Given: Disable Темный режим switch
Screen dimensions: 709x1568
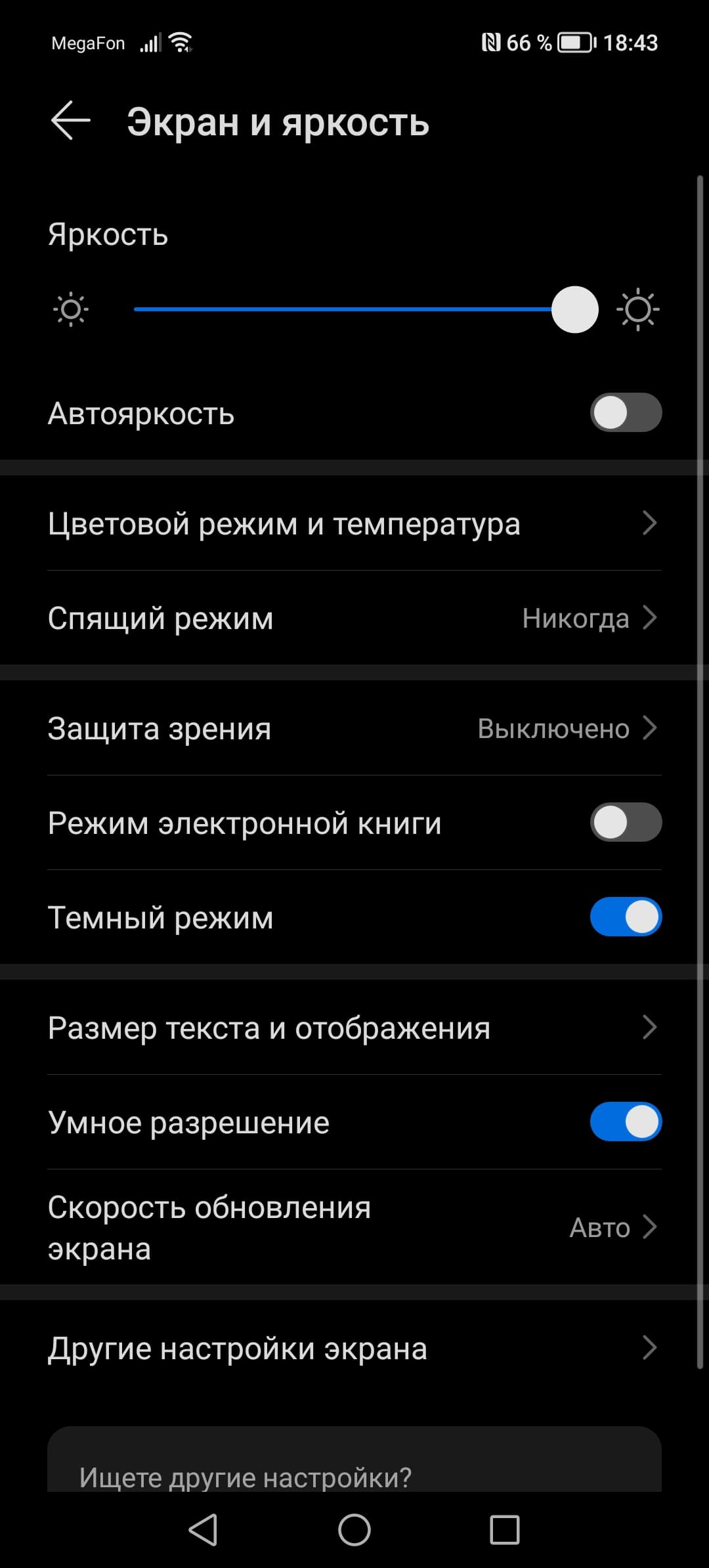Looking at the screenshot, I should (x=625, y=917).
